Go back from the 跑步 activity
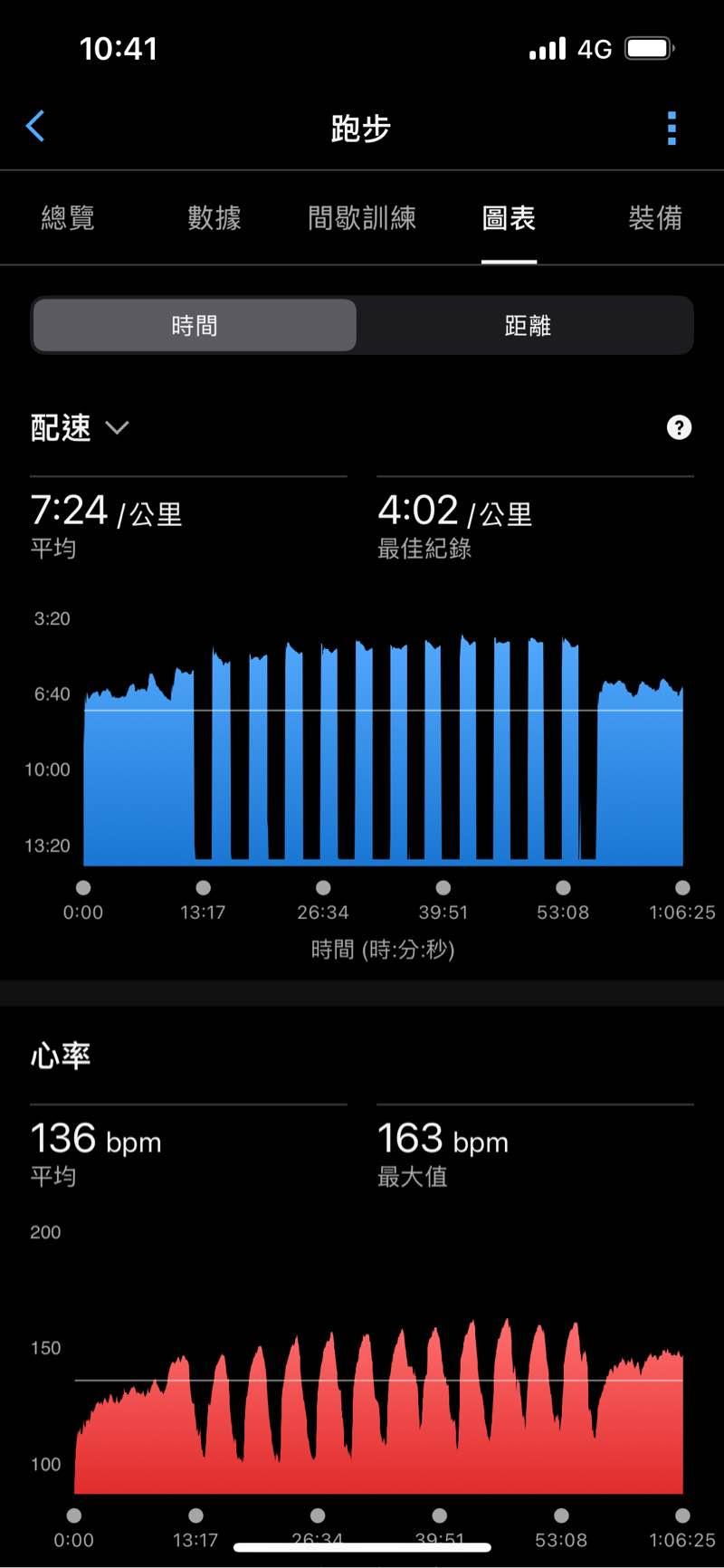 [36, 127]
